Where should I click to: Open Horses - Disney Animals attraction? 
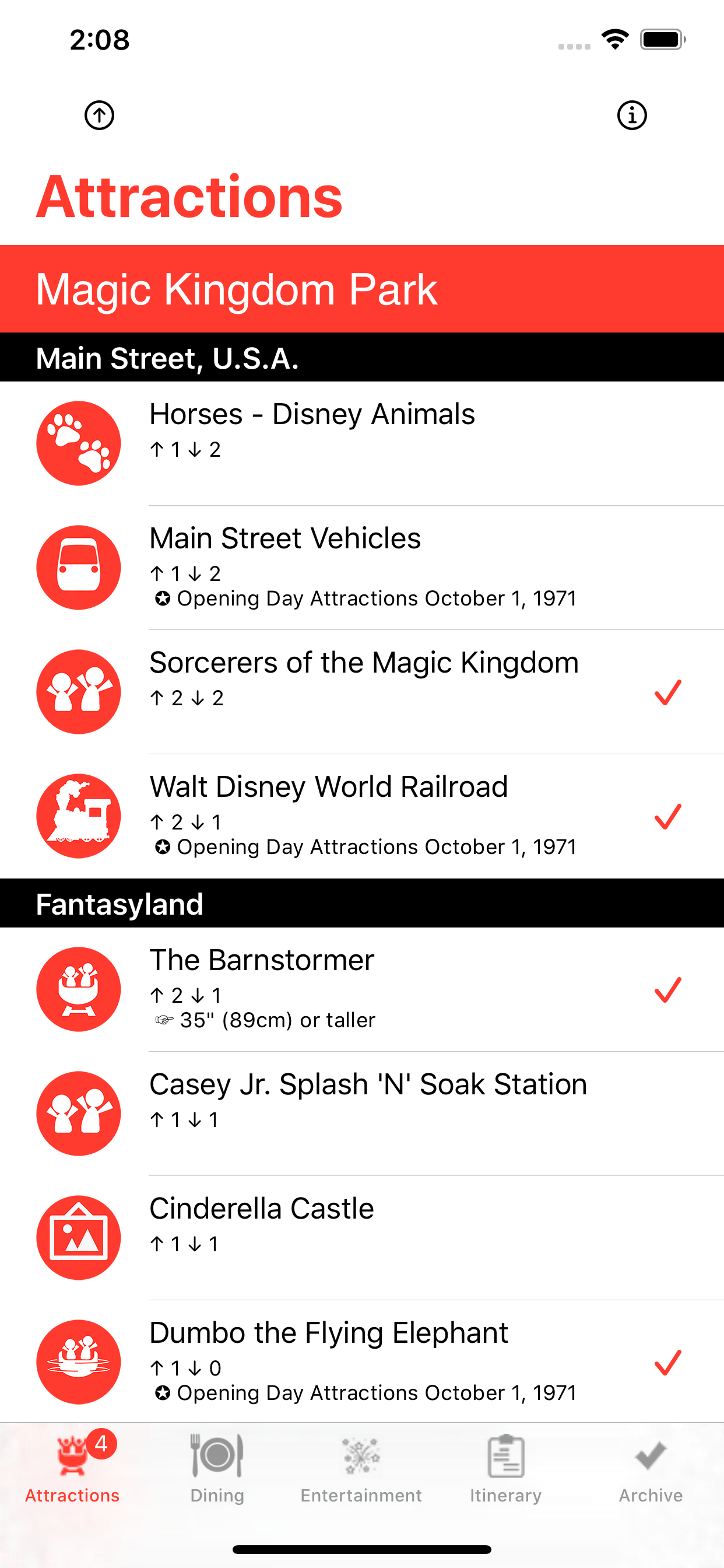(x=362, y=443)
